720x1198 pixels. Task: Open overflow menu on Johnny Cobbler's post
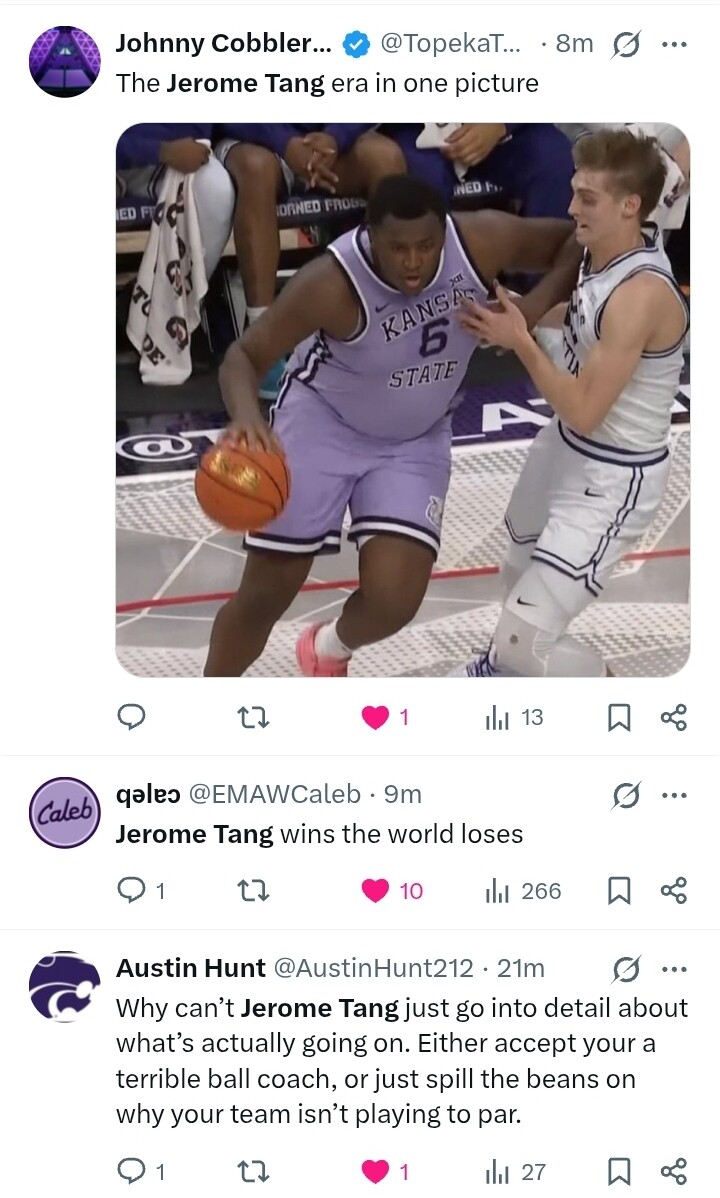click(x=675, y=44)
